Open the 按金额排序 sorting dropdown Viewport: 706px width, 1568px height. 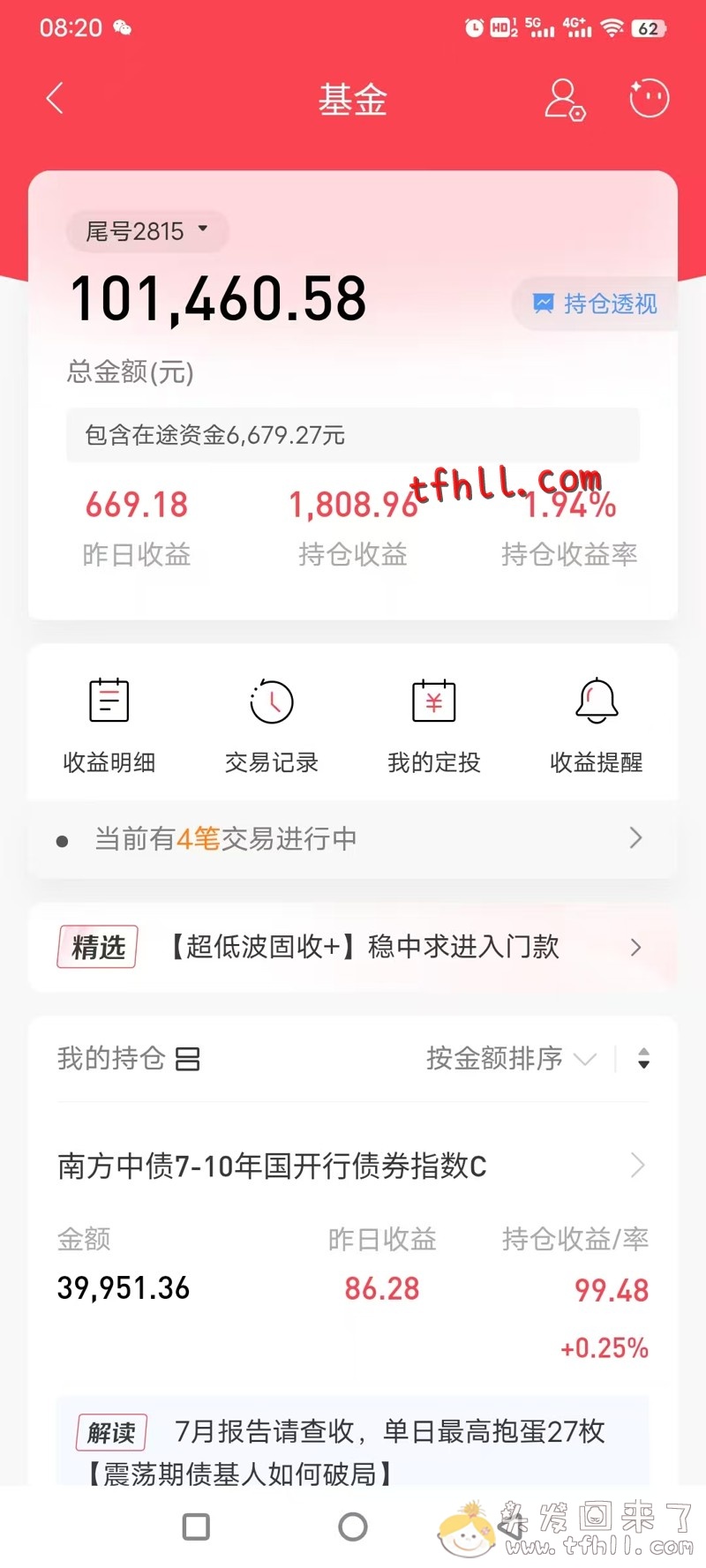click(x=510, y=1058)
